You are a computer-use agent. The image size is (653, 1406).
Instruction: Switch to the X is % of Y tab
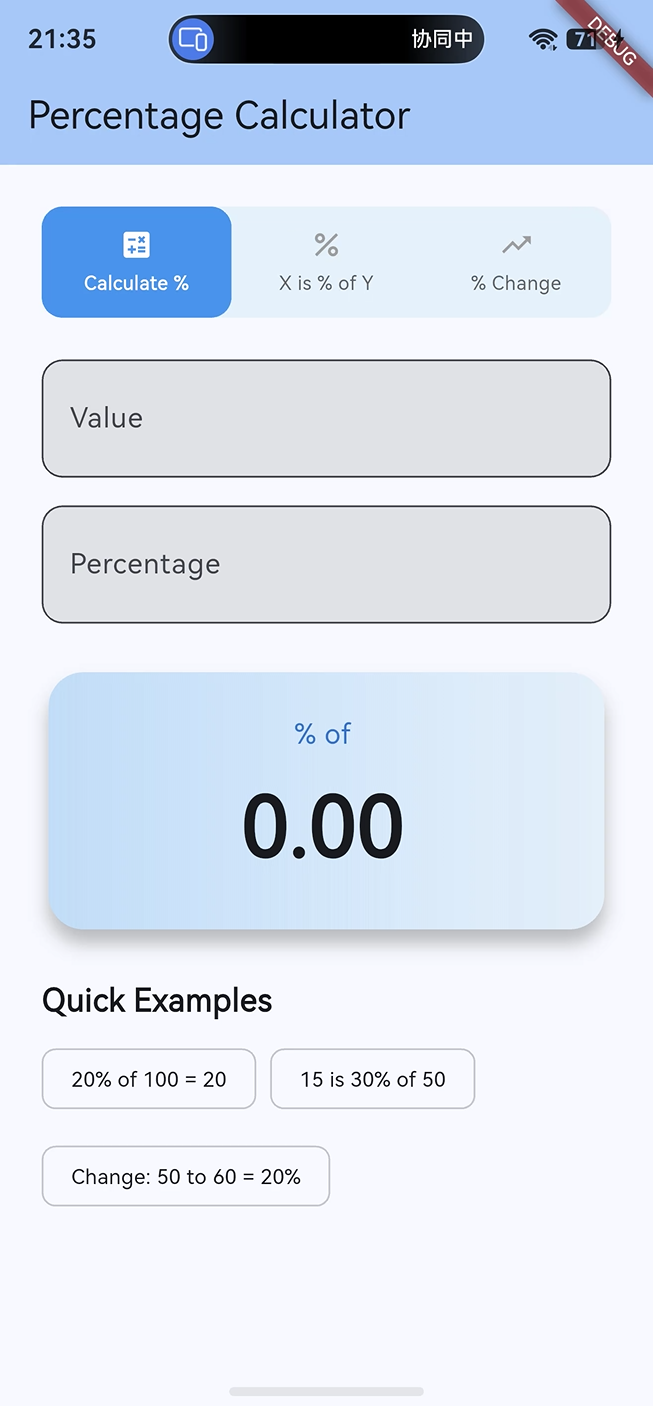coord(326,262)
